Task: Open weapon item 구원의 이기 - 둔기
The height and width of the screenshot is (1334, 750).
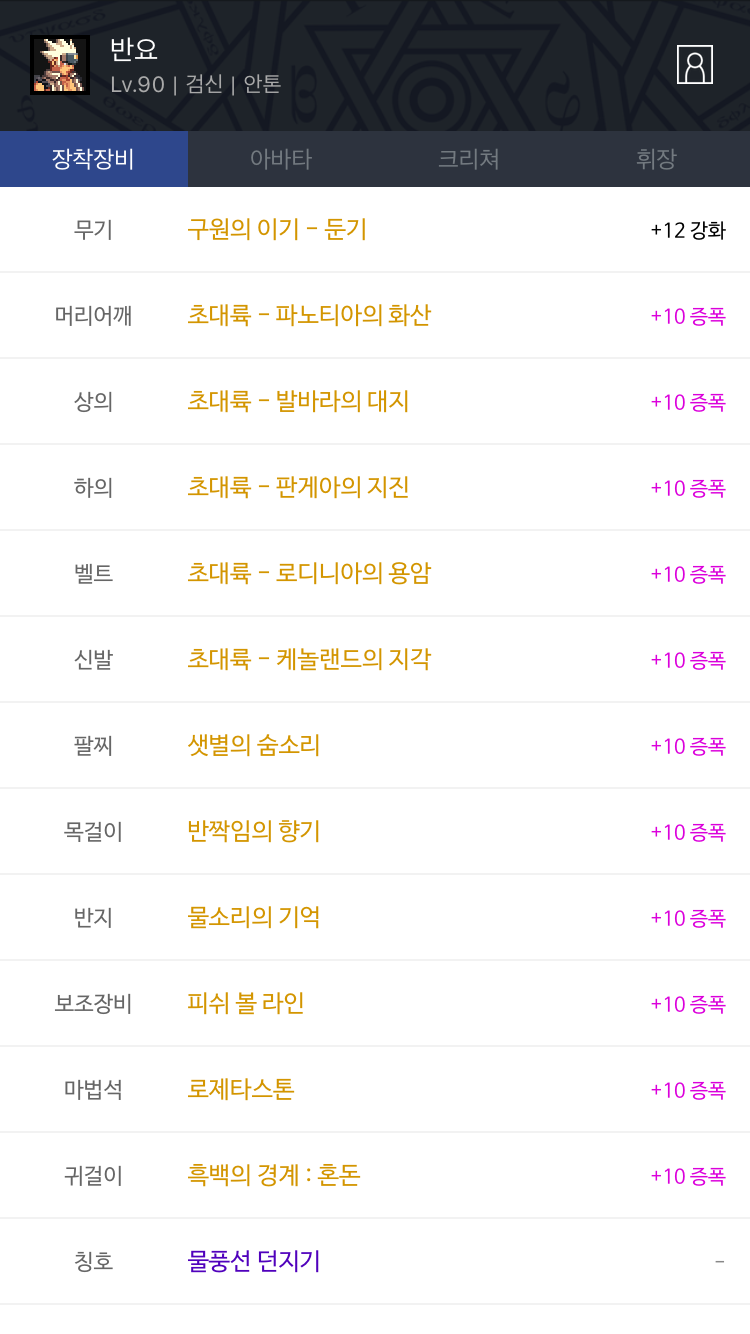Action: point(277,229)
